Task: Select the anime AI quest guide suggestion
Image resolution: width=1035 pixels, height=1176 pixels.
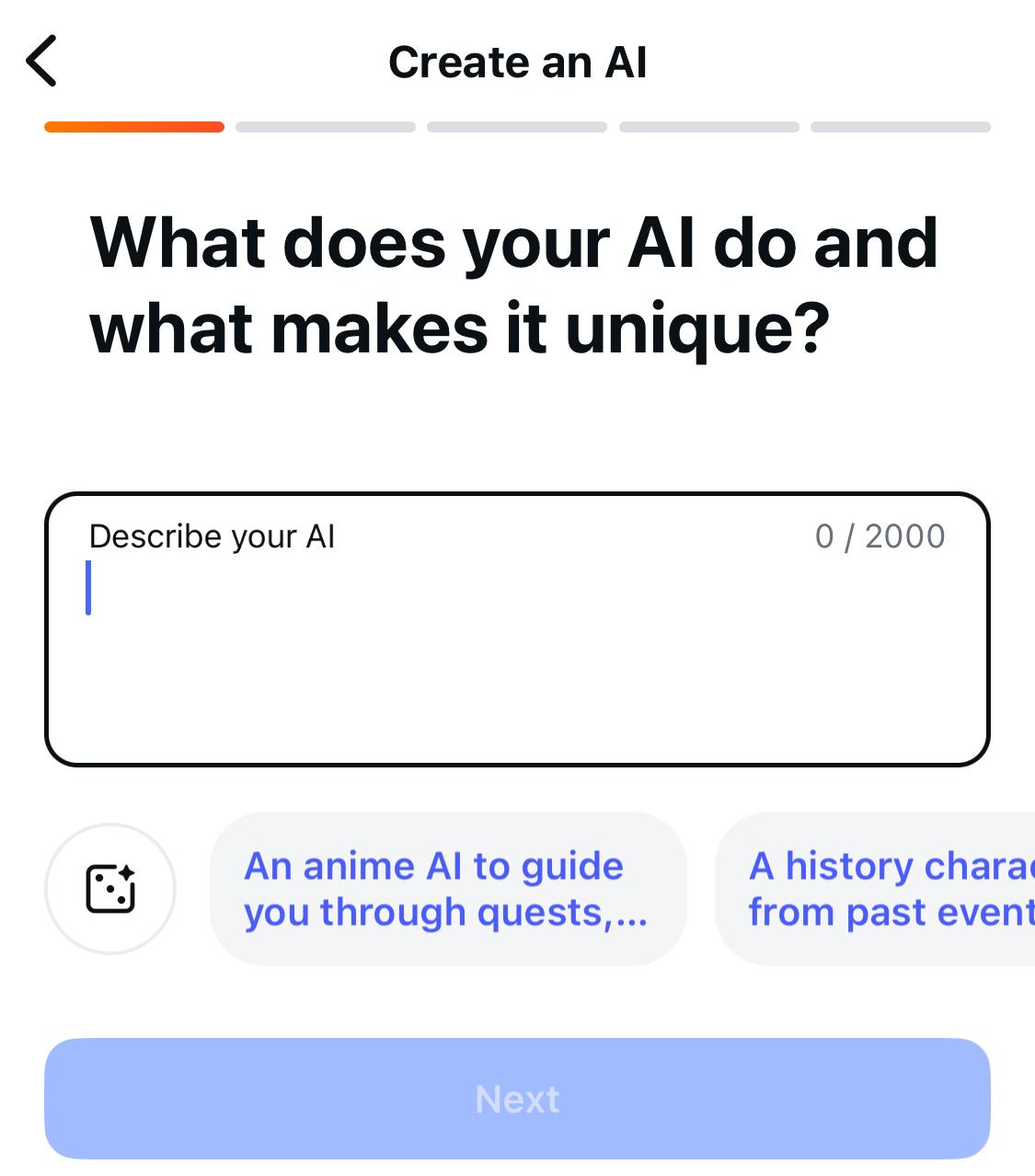Action: (448, 889)
